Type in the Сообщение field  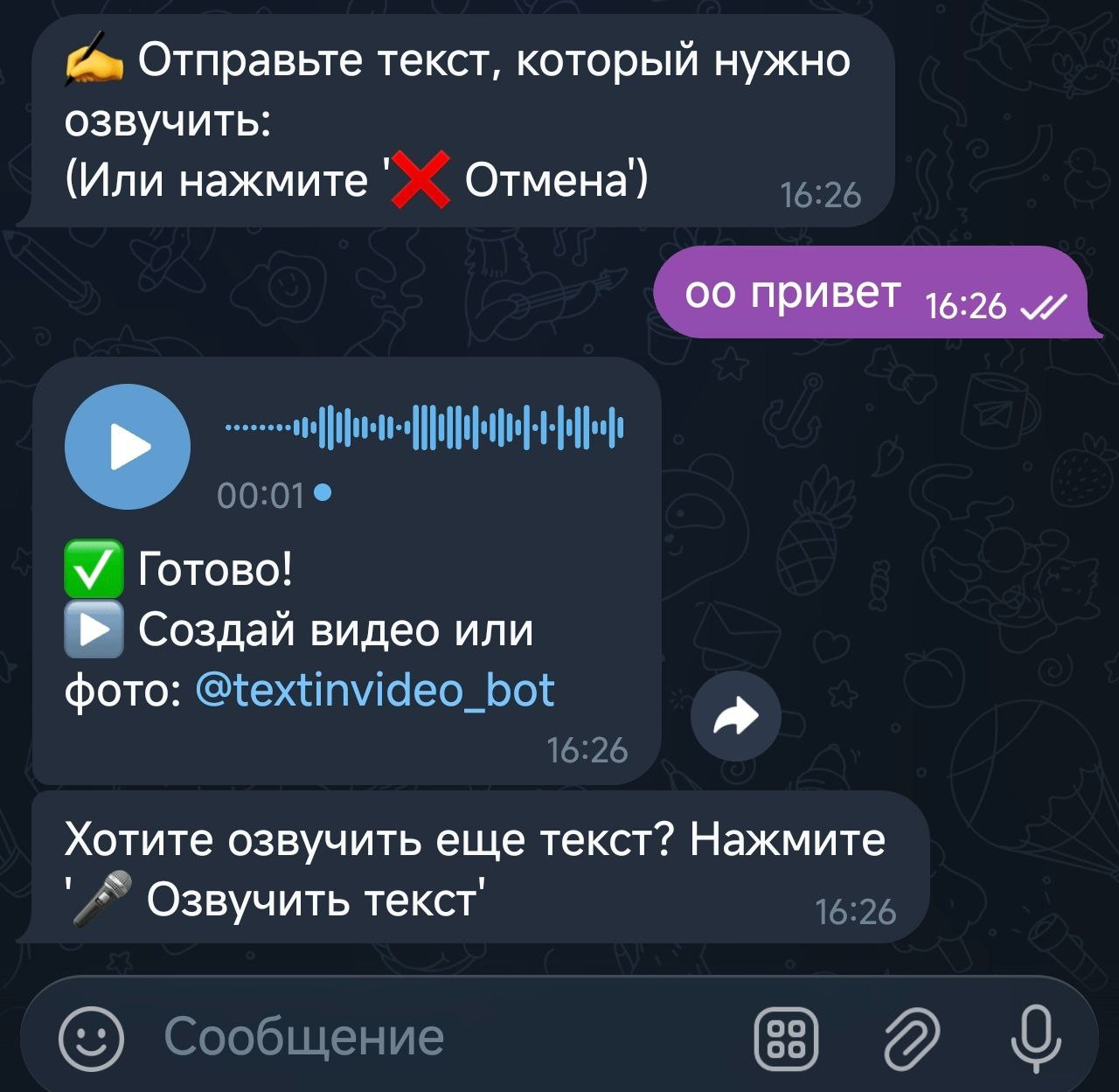pyautogui.click(x=437, y=1038)
